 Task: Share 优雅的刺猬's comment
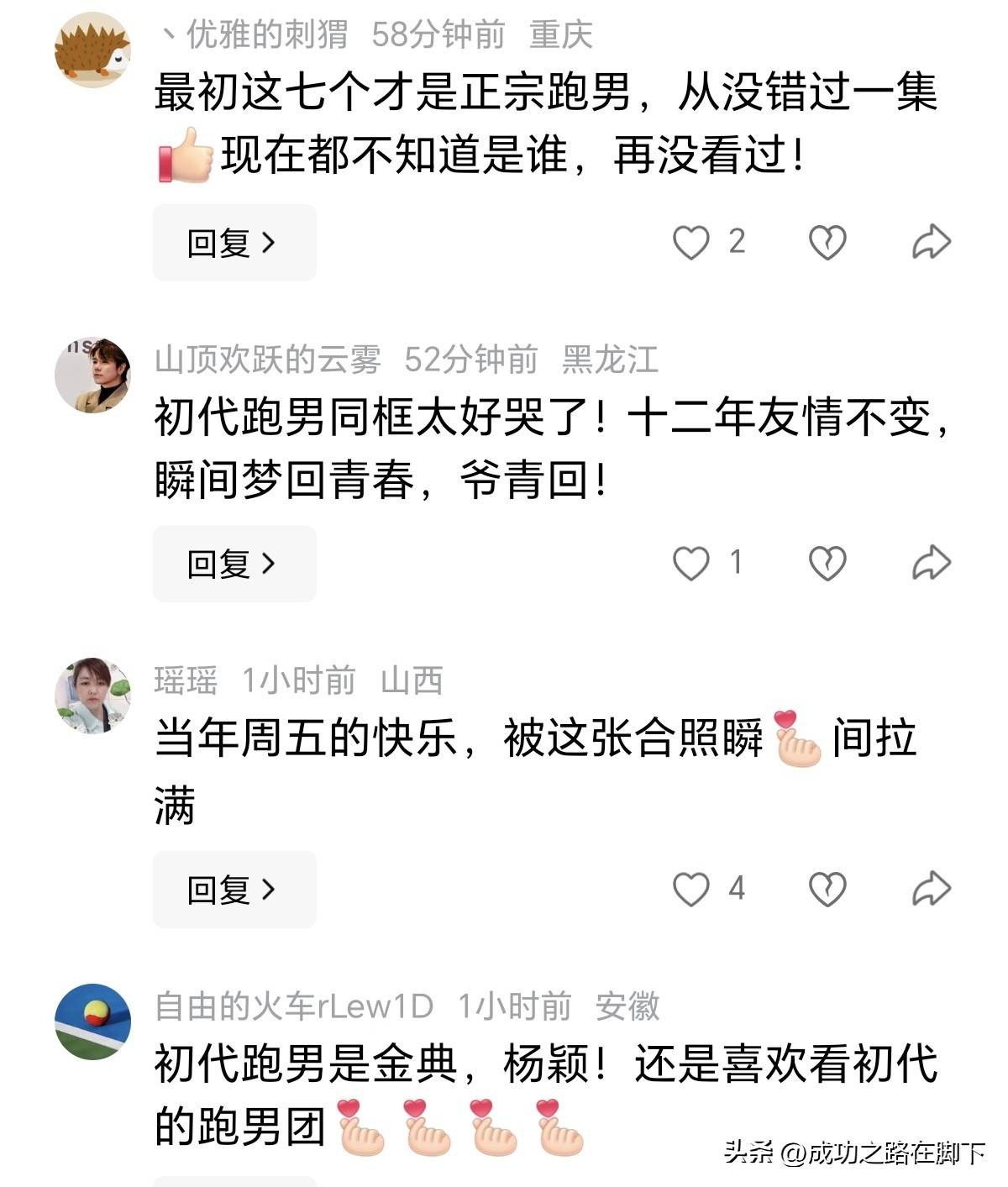point(931,243)
